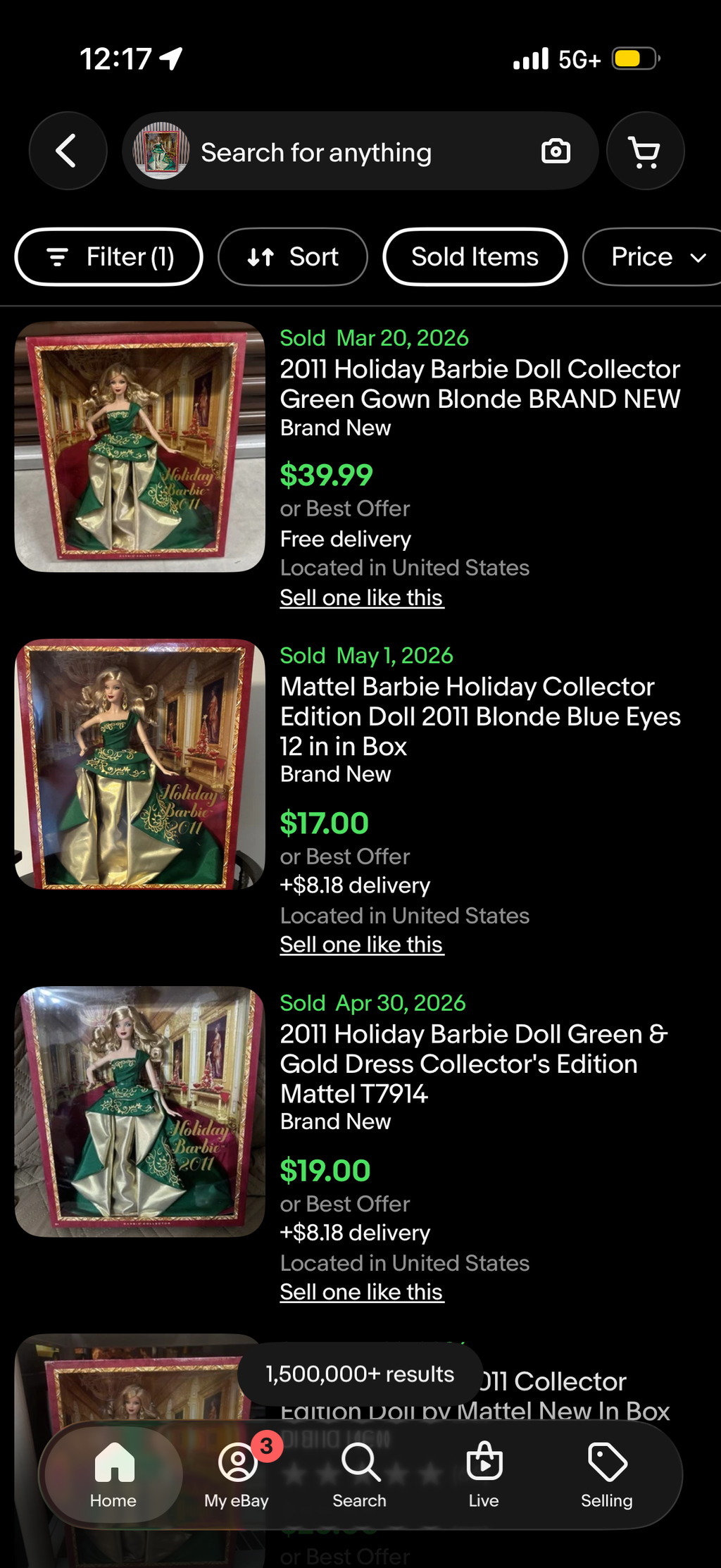Viewport: 721px width, 1568px height.
Task: Switch to the Selling tab
Action: point(607,1474)
